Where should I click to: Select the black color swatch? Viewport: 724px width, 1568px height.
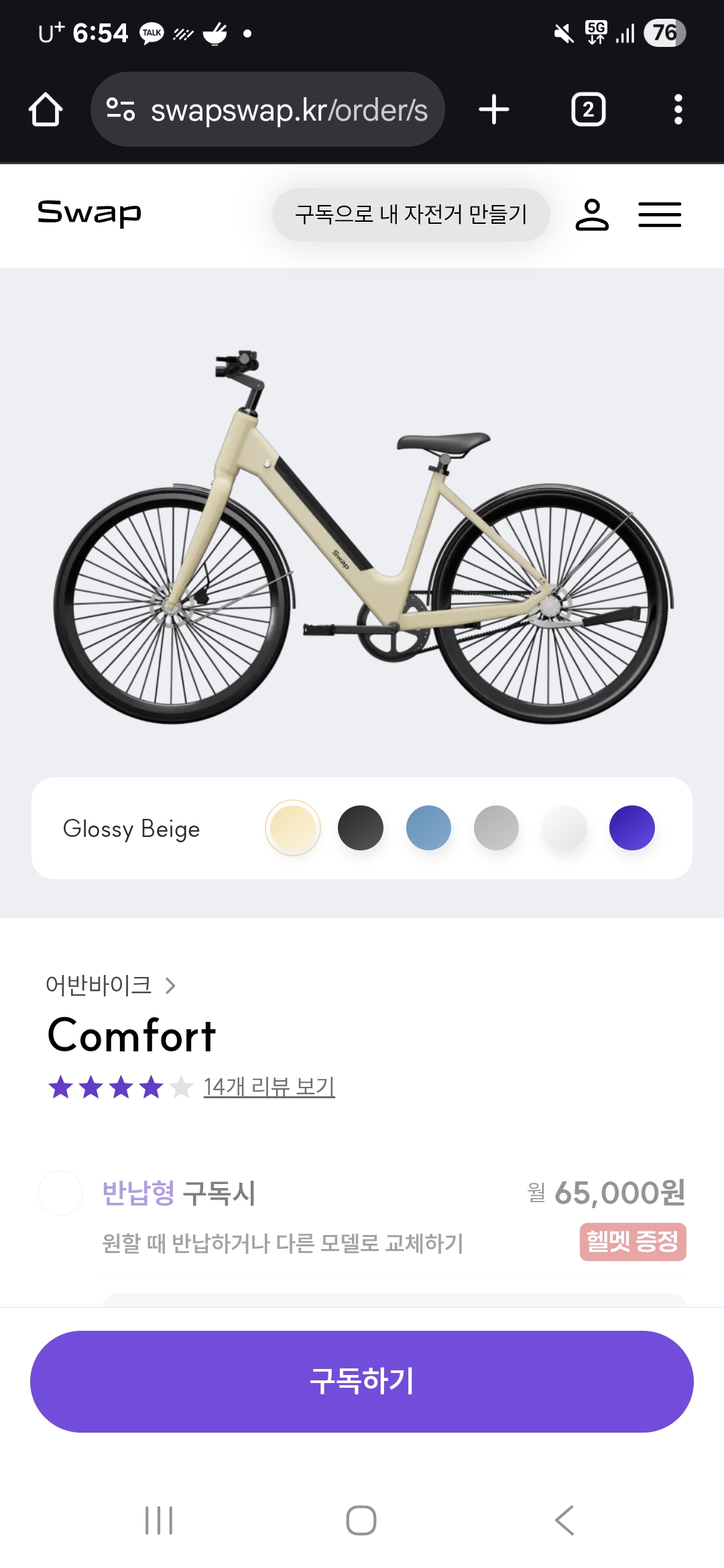click(x=361, y=828)
